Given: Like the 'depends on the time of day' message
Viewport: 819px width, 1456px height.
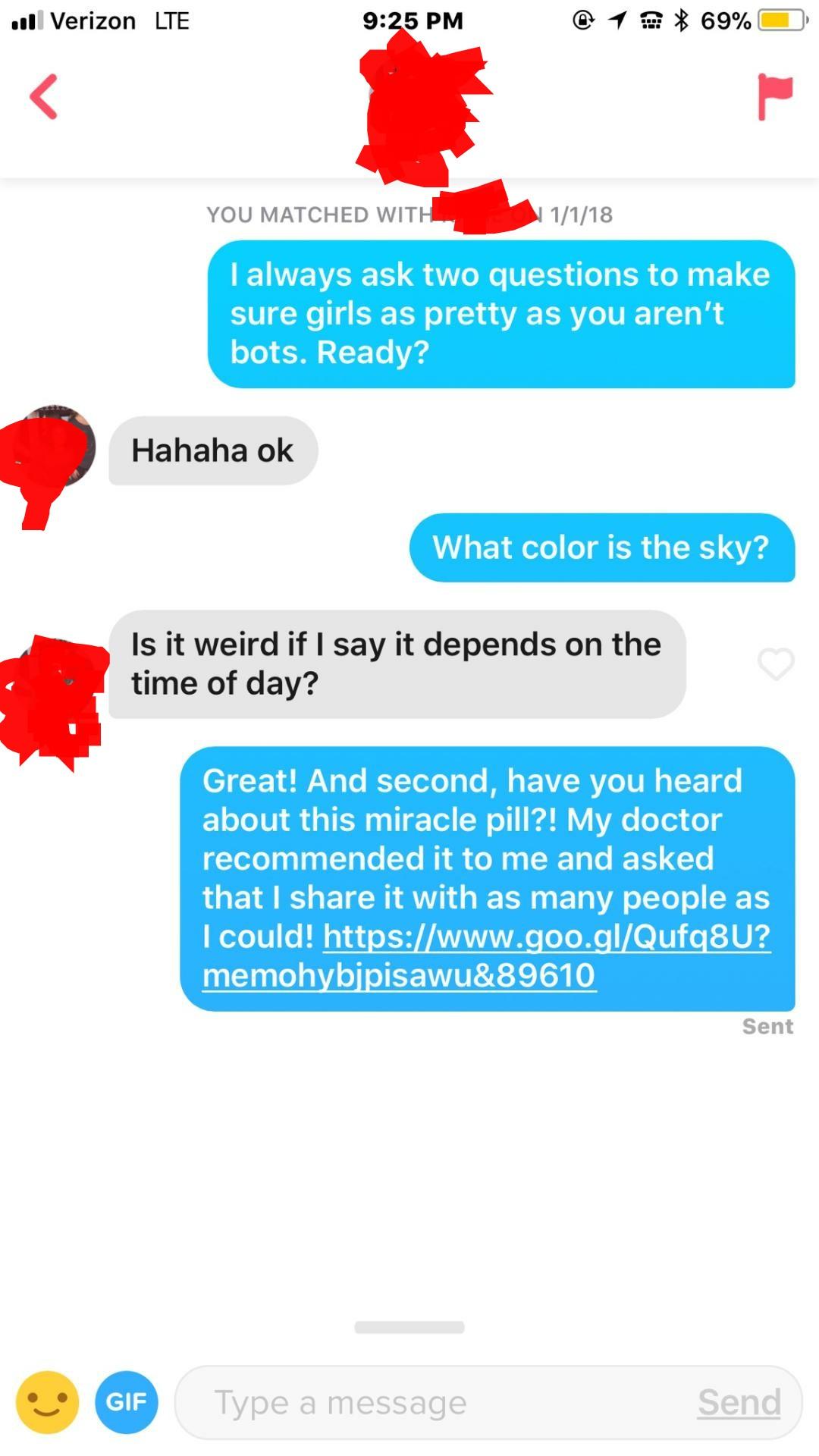Looking at the screenshot, I should (x=775, y=664).
